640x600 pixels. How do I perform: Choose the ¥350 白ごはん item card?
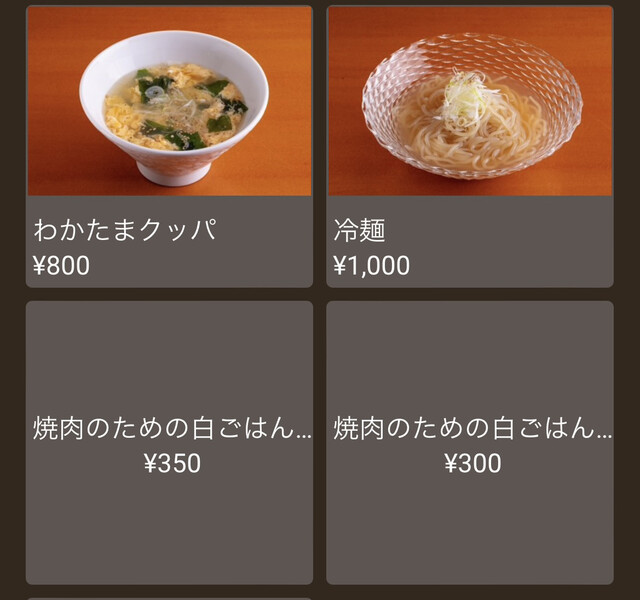pyautogui.click(x=169, y=442)
